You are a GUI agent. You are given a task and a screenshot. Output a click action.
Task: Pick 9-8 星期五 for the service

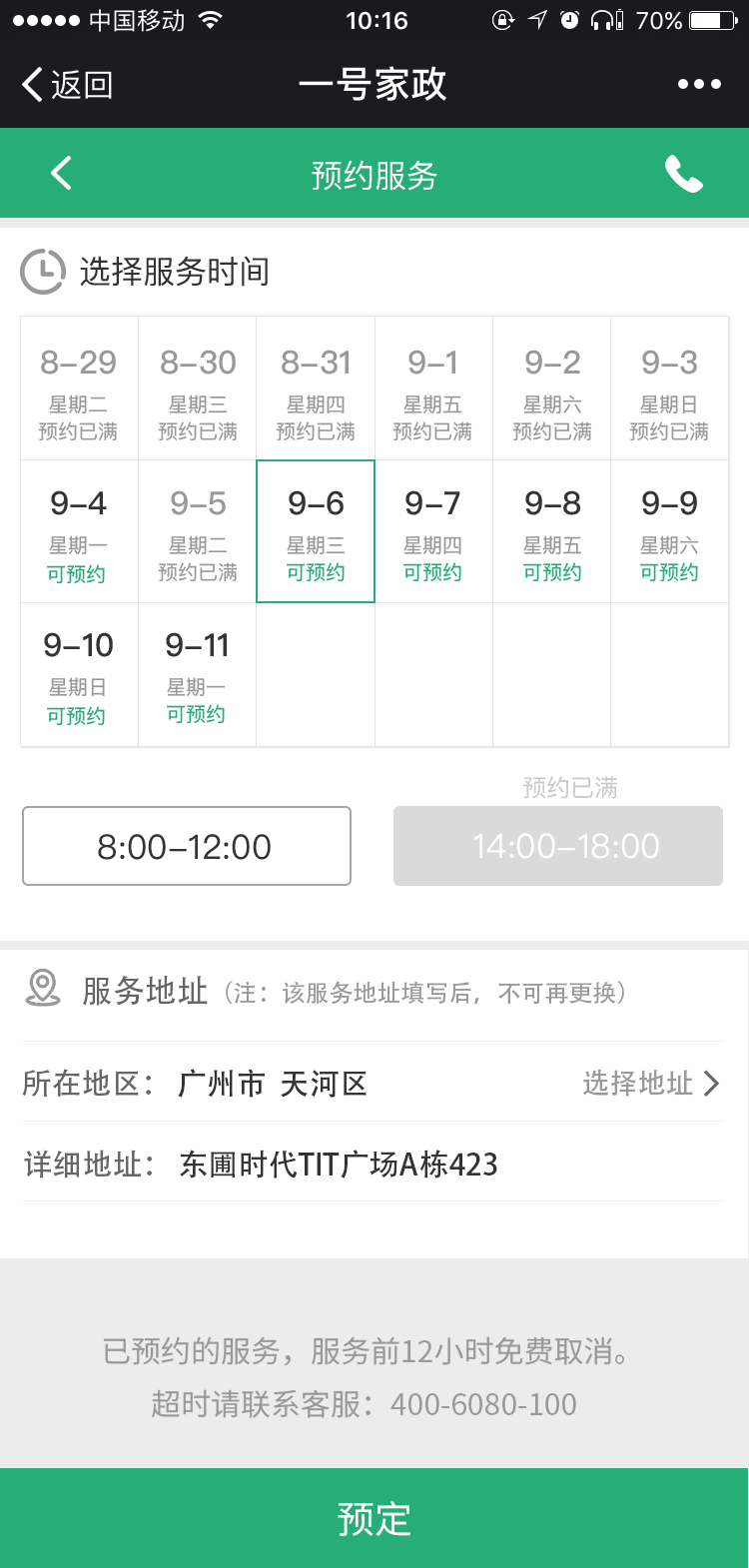click(x=552, y=532)
